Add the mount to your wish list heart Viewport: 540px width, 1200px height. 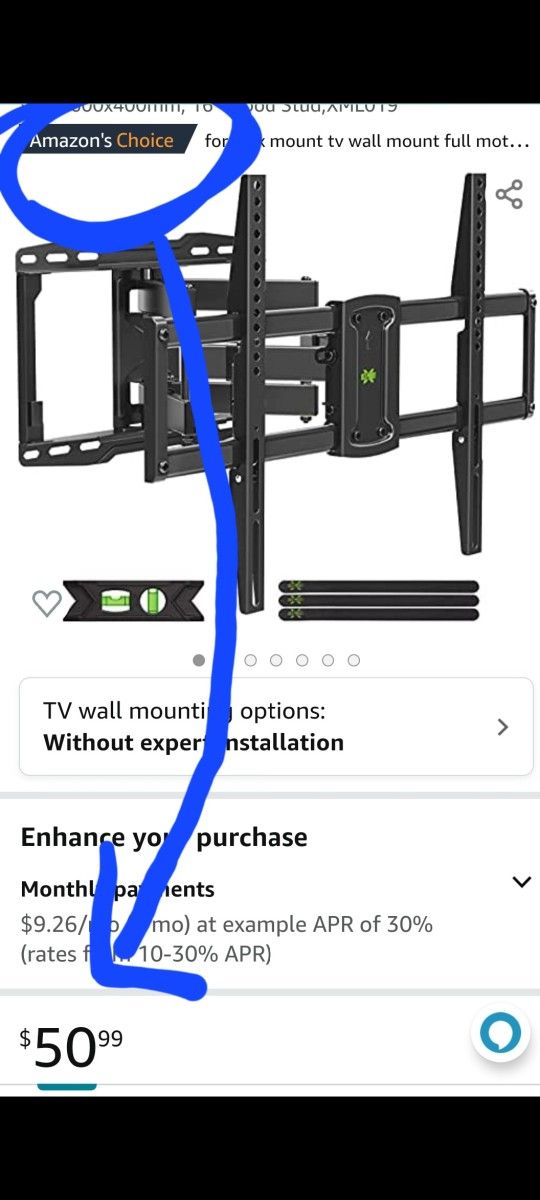coord(47,603)
